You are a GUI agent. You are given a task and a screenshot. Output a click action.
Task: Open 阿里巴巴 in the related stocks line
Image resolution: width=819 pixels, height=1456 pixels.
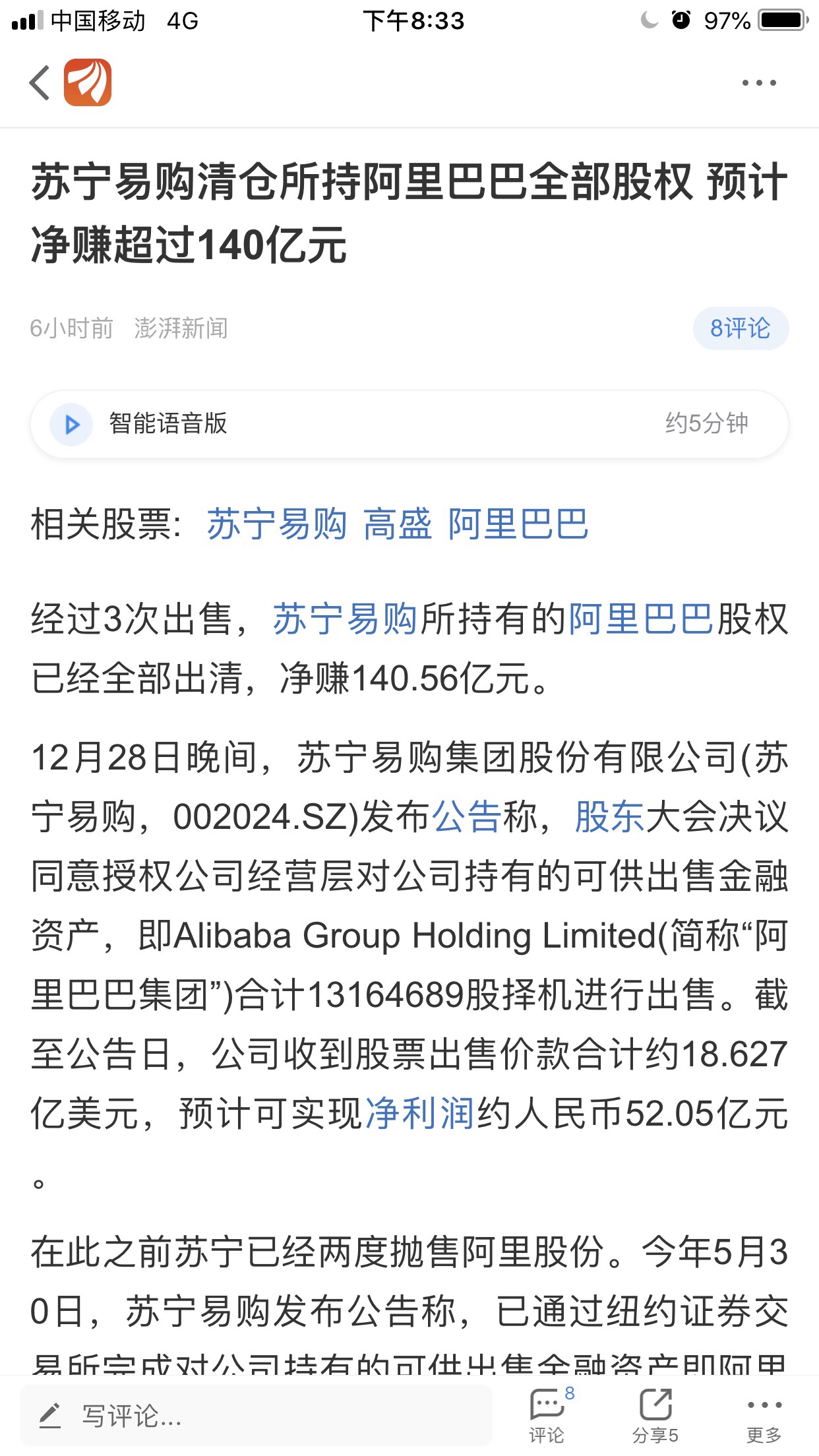518,525
